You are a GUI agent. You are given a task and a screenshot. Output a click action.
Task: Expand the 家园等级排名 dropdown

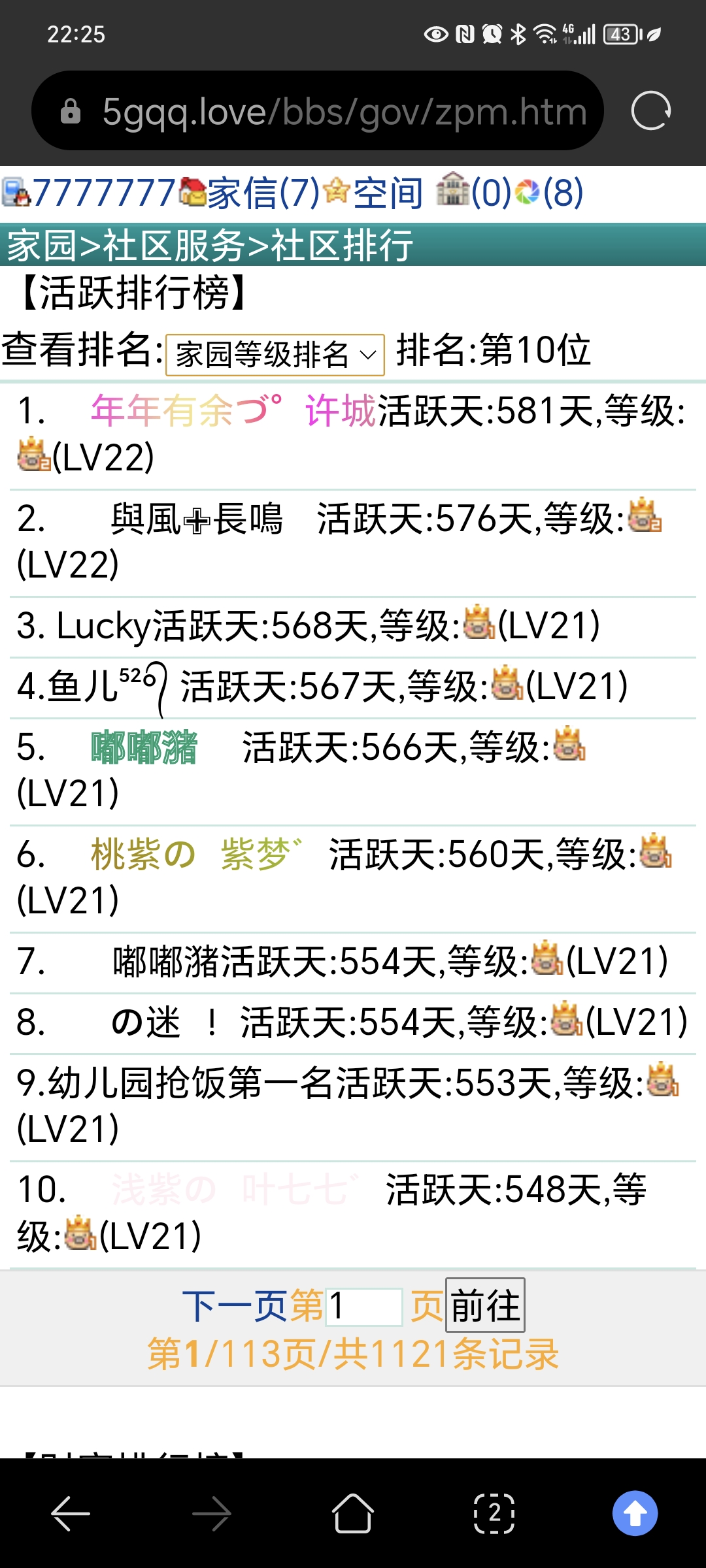(275, 355)
